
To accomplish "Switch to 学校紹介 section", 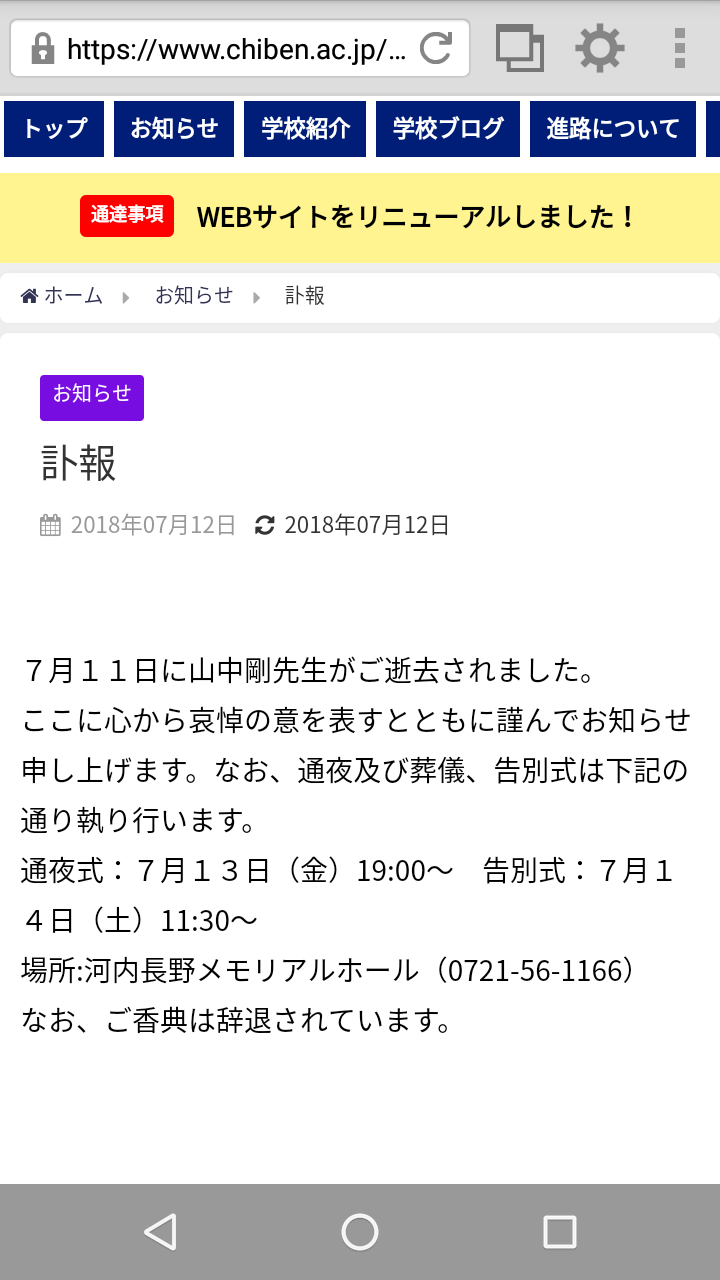I will [305, 129].
